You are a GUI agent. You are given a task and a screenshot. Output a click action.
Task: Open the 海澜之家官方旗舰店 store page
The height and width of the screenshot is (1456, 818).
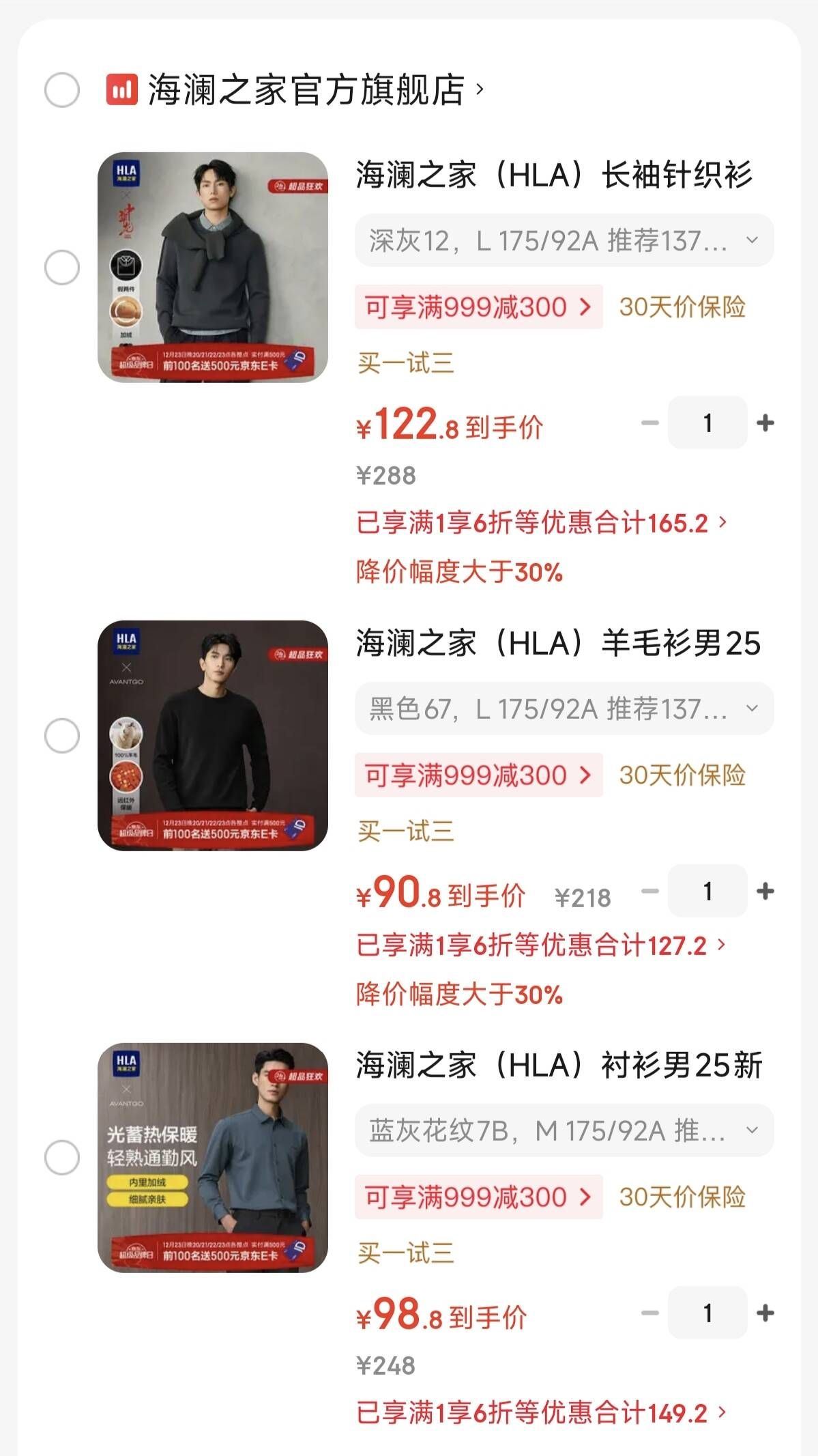(x=307, y=90)
